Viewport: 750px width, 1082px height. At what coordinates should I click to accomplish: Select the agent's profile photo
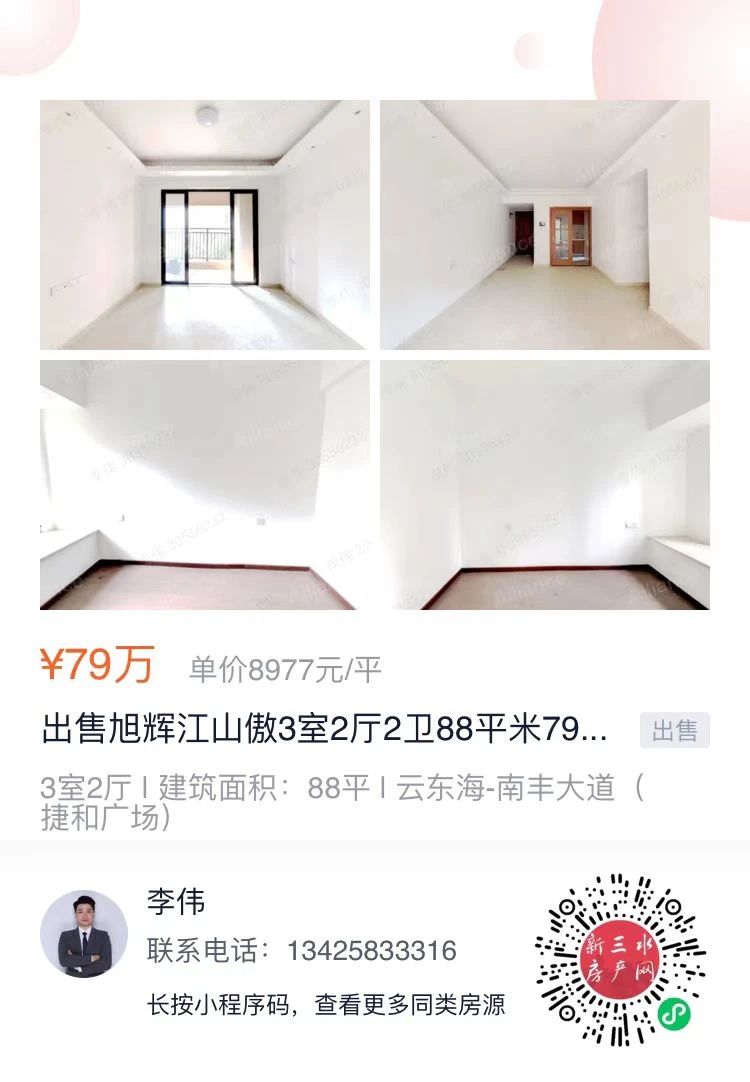click(x=85, y=935)
